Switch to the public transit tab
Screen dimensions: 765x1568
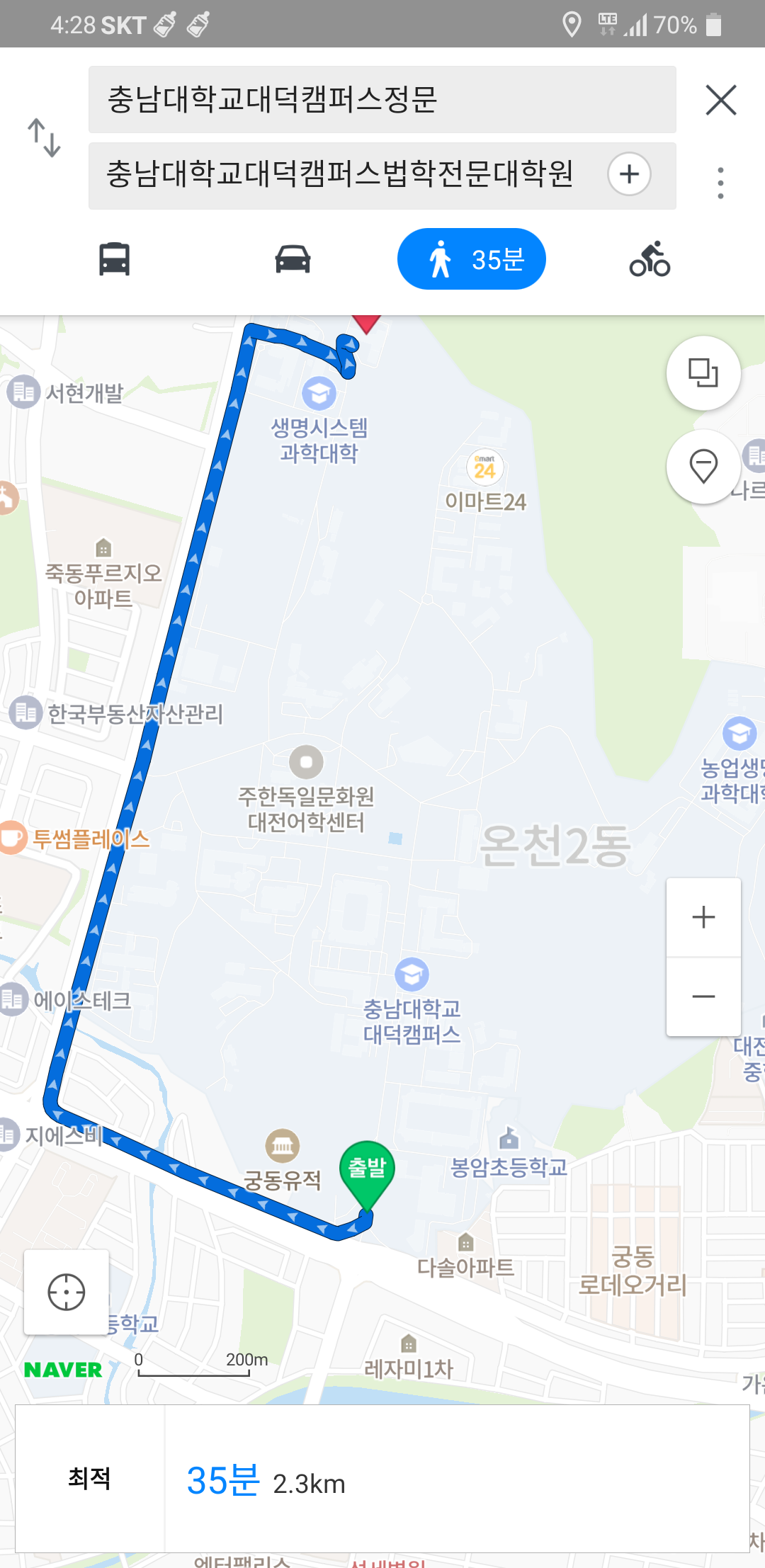[x=114, y=259]
